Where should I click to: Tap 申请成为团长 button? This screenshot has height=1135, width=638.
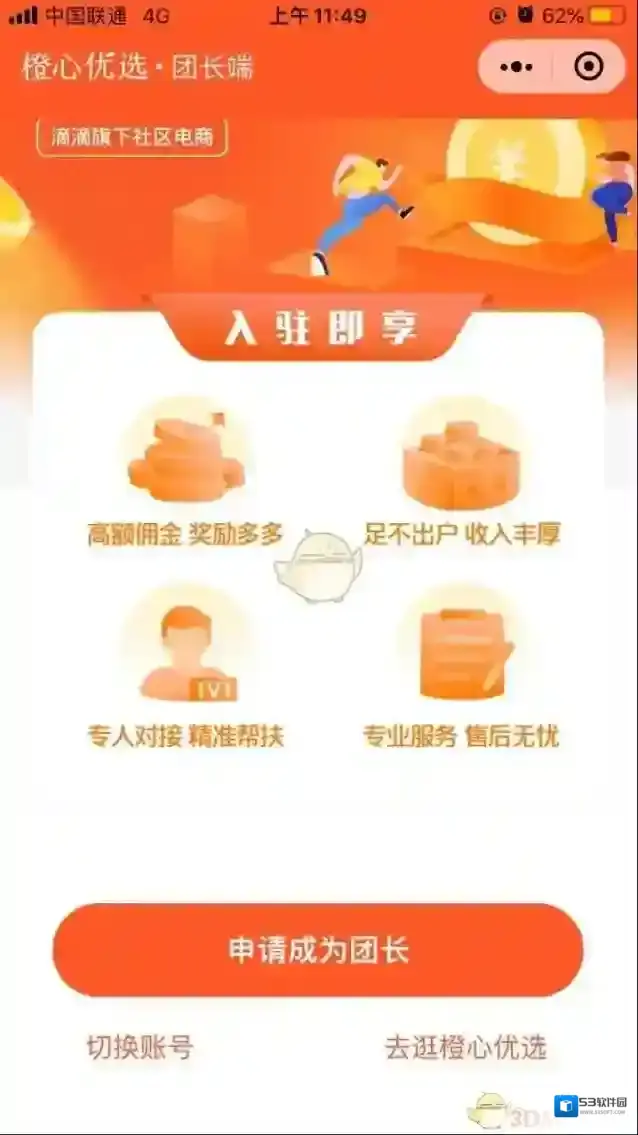click(318, 950)
